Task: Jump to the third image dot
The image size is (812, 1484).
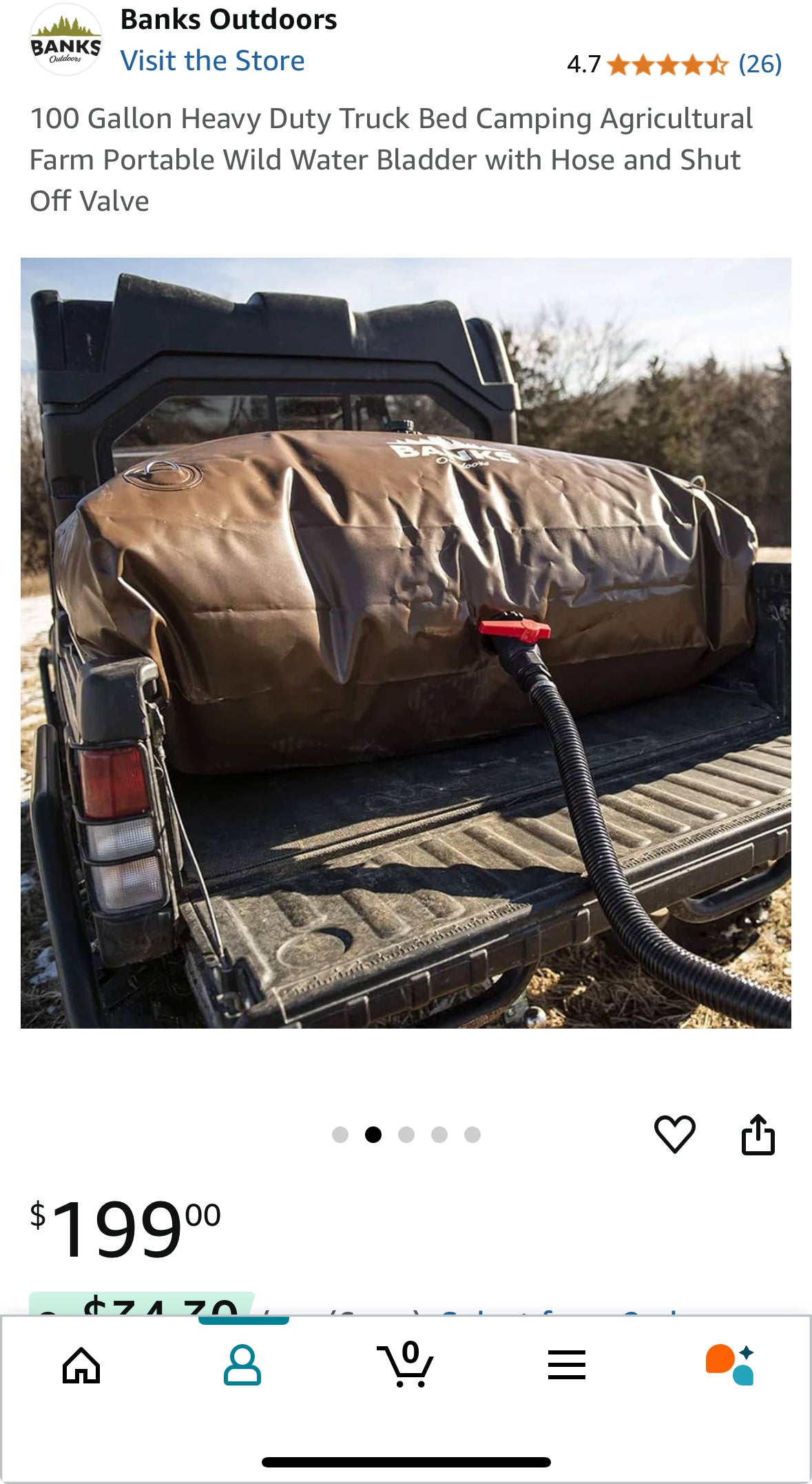Action: click(x=406, y=1135)
